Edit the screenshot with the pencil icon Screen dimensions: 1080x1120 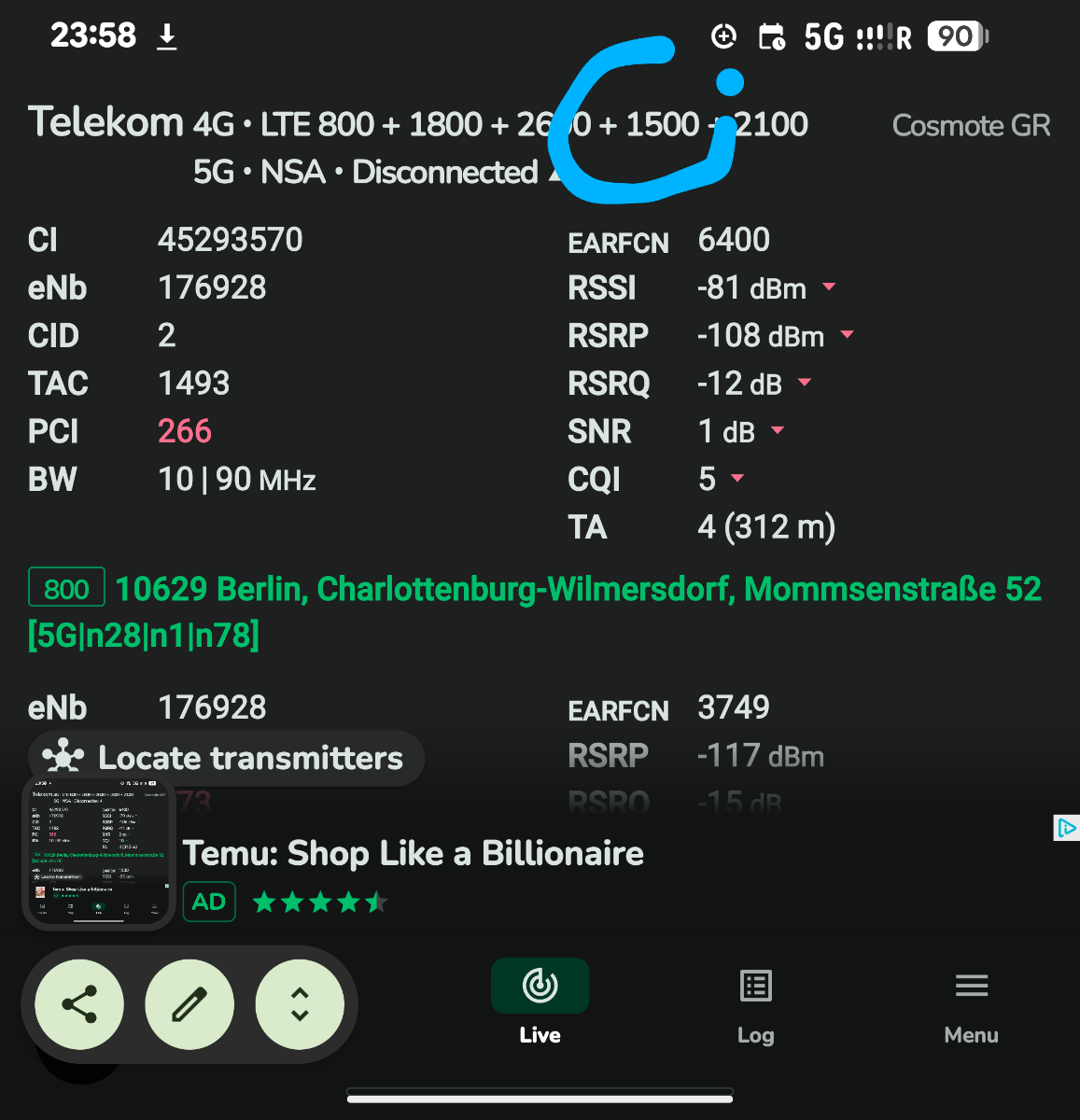point(189,1004)
